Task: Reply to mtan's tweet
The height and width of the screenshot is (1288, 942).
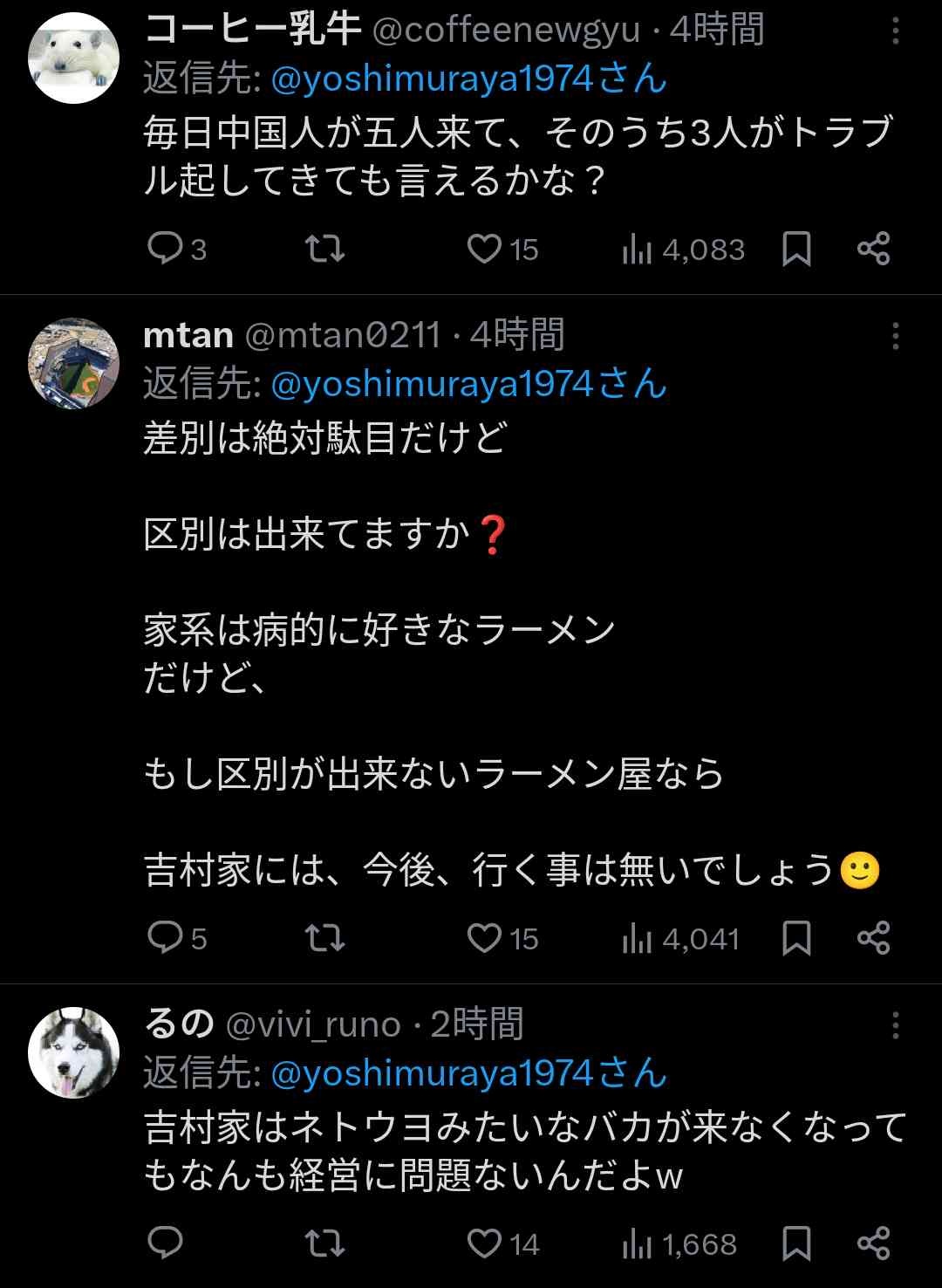Action: point(164,938)
